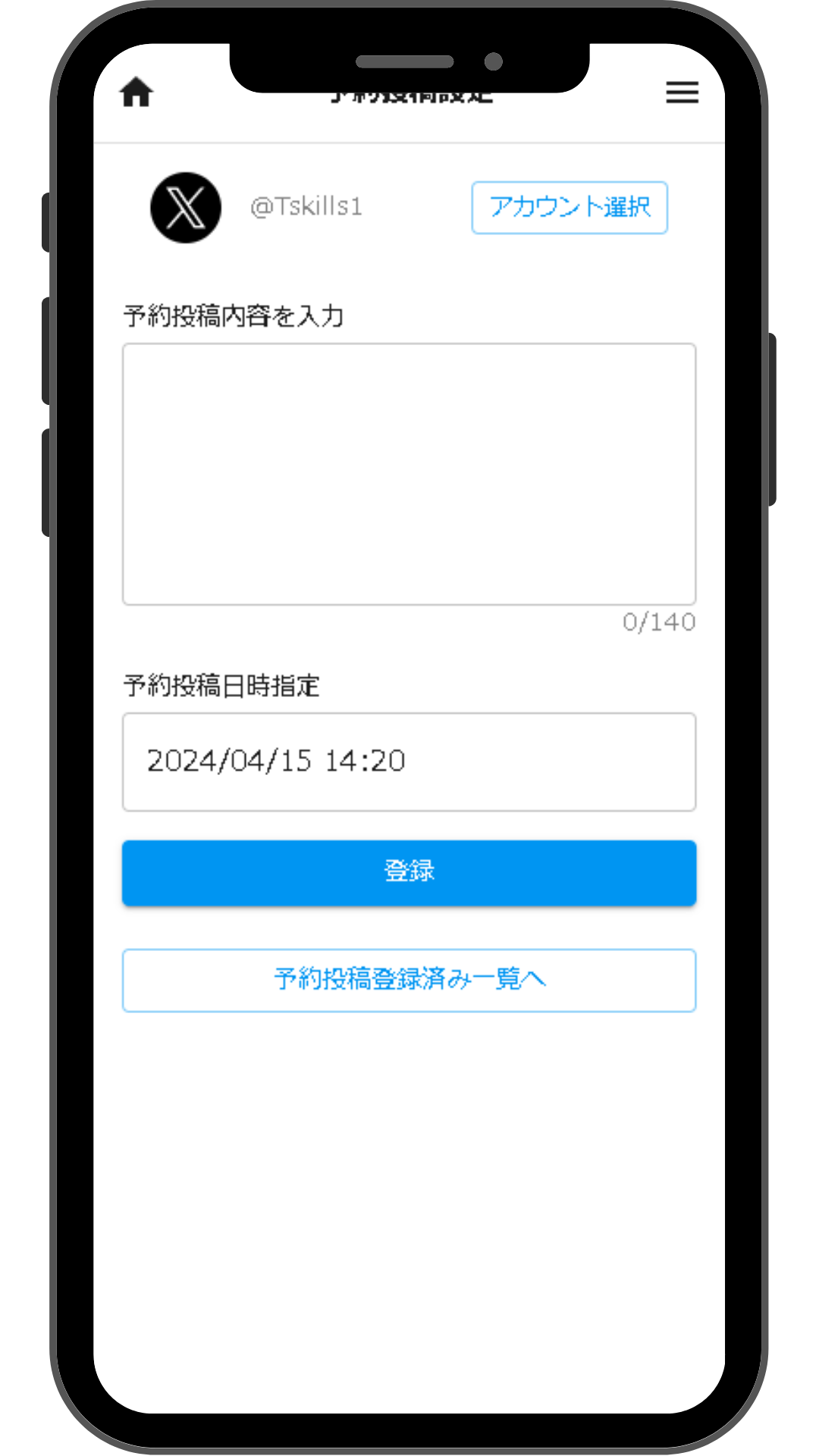Go to the home screen icon
Screen dimensions: 819x1456
(x=136, y=93)
